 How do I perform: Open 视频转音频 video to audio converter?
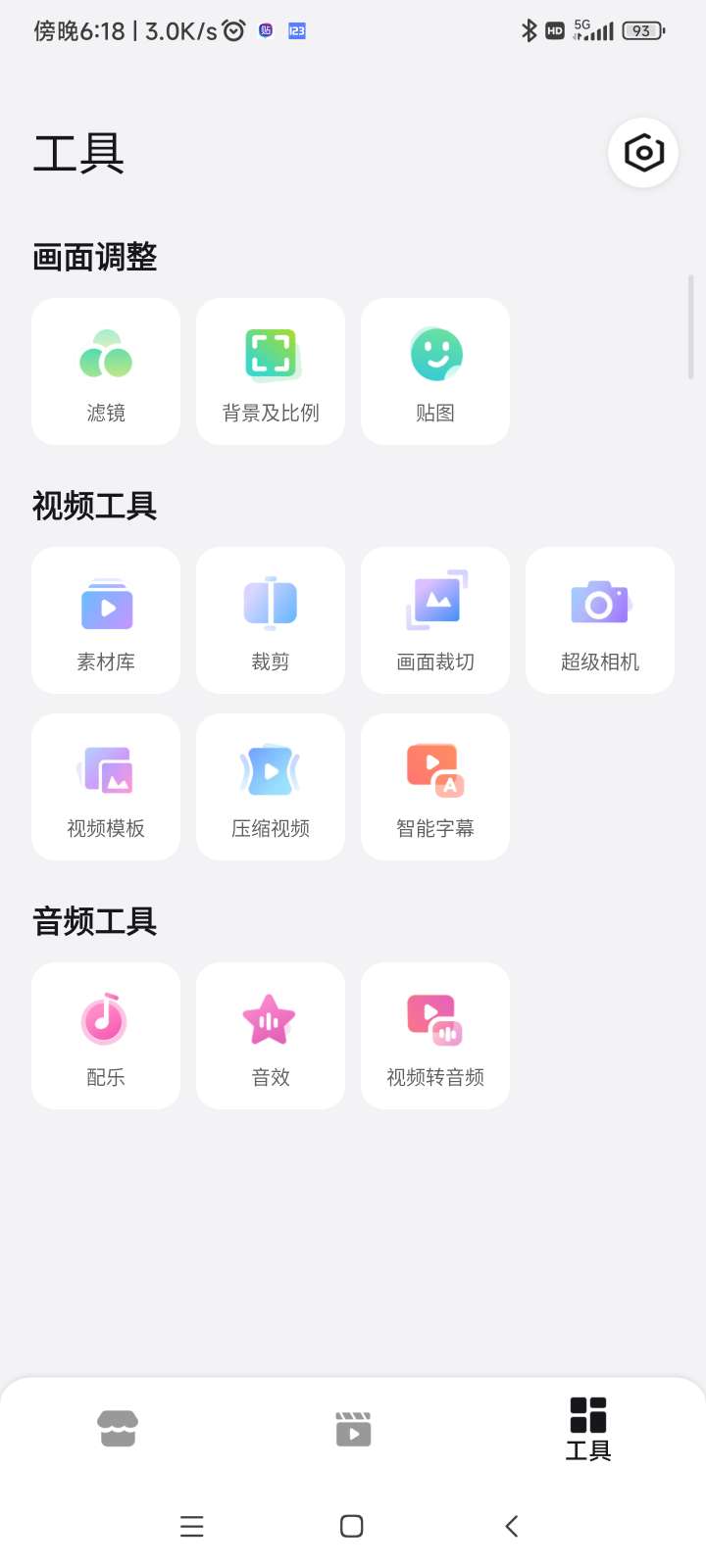coord(435,1036)
